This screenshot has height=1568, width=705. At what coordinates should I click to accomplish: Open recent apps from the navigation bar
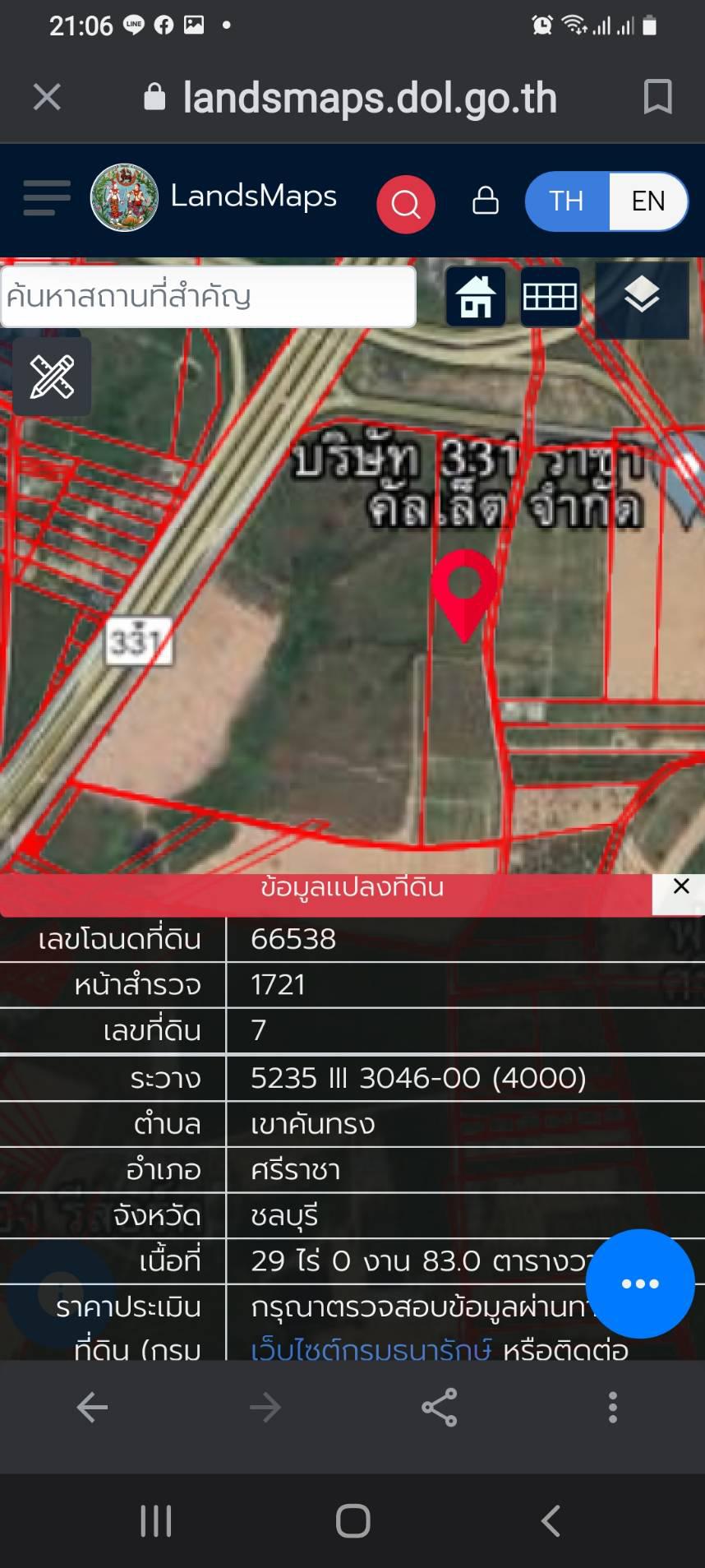[155, 1520]
